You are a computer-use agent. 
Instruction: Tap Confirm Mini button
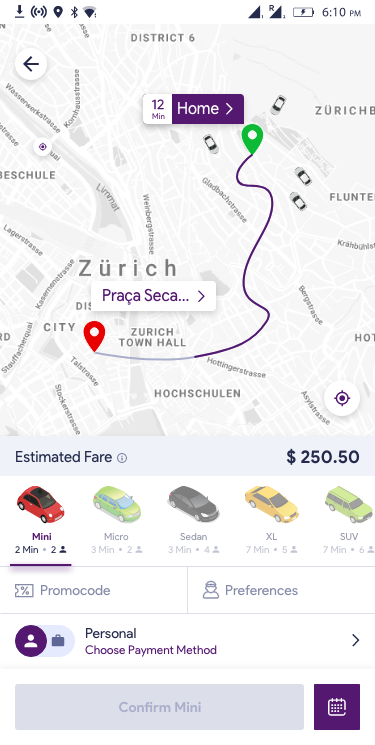pos(160,707)
